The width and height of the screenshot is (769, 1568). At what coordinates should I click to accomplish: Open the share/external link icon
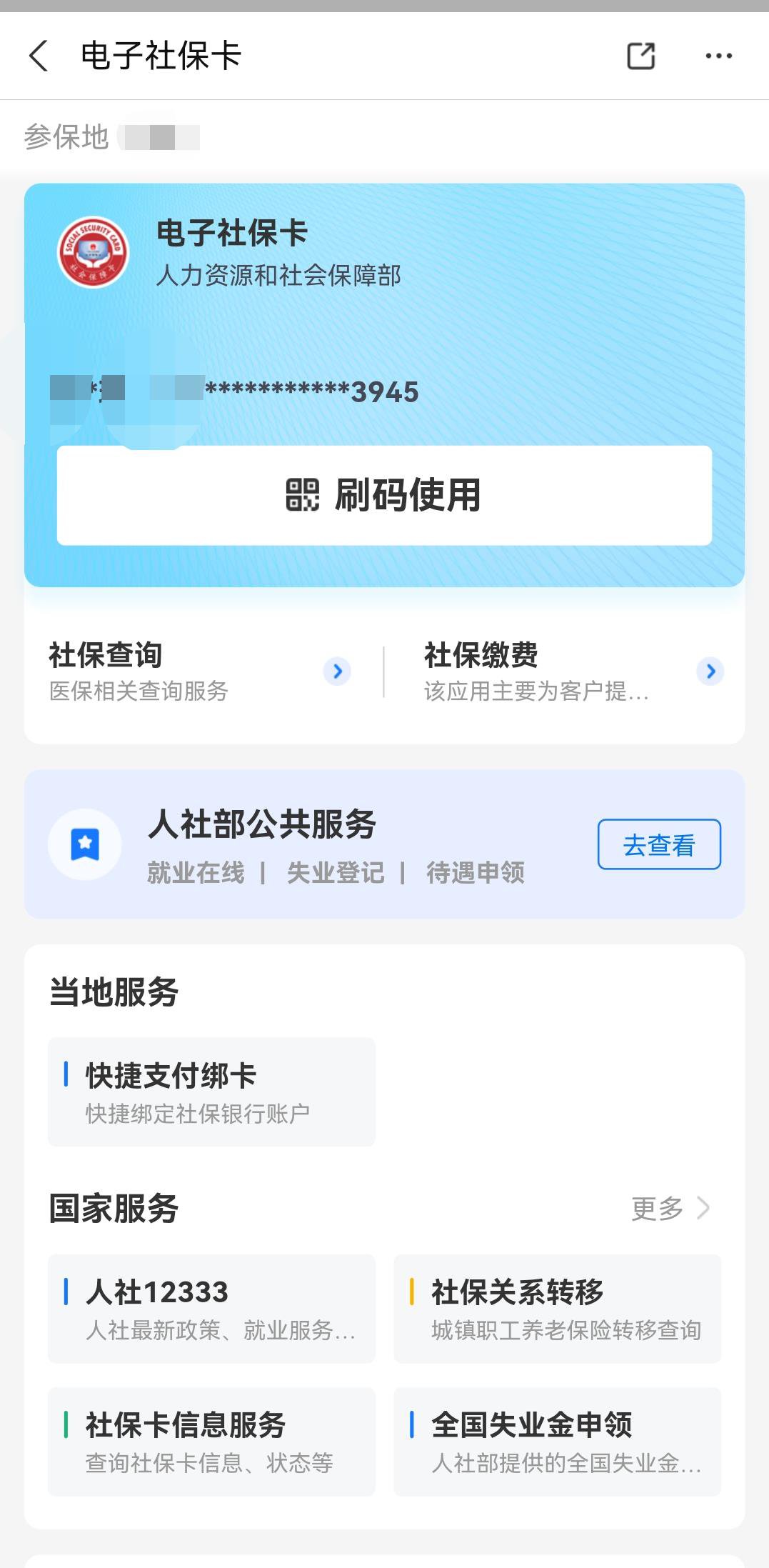coord(640,56)
